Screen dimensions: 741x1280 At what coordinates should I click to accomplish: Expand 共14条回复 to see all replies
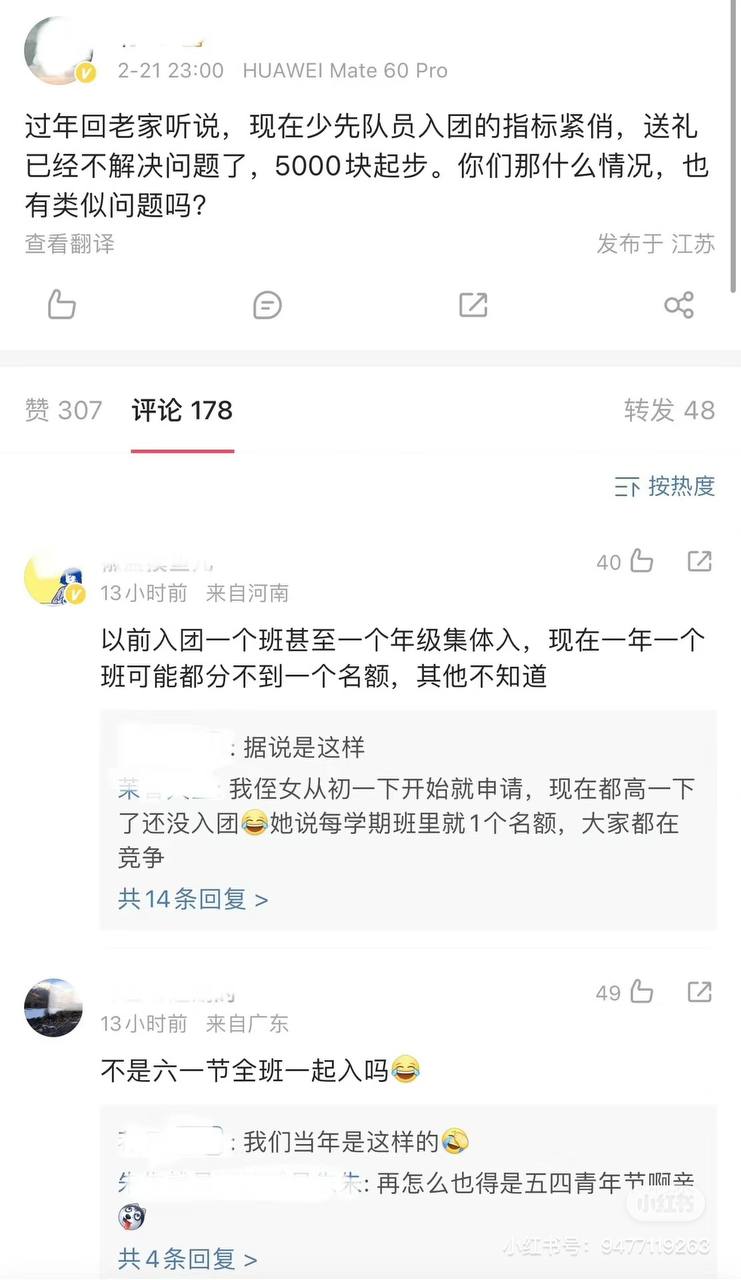click(191, 899)
